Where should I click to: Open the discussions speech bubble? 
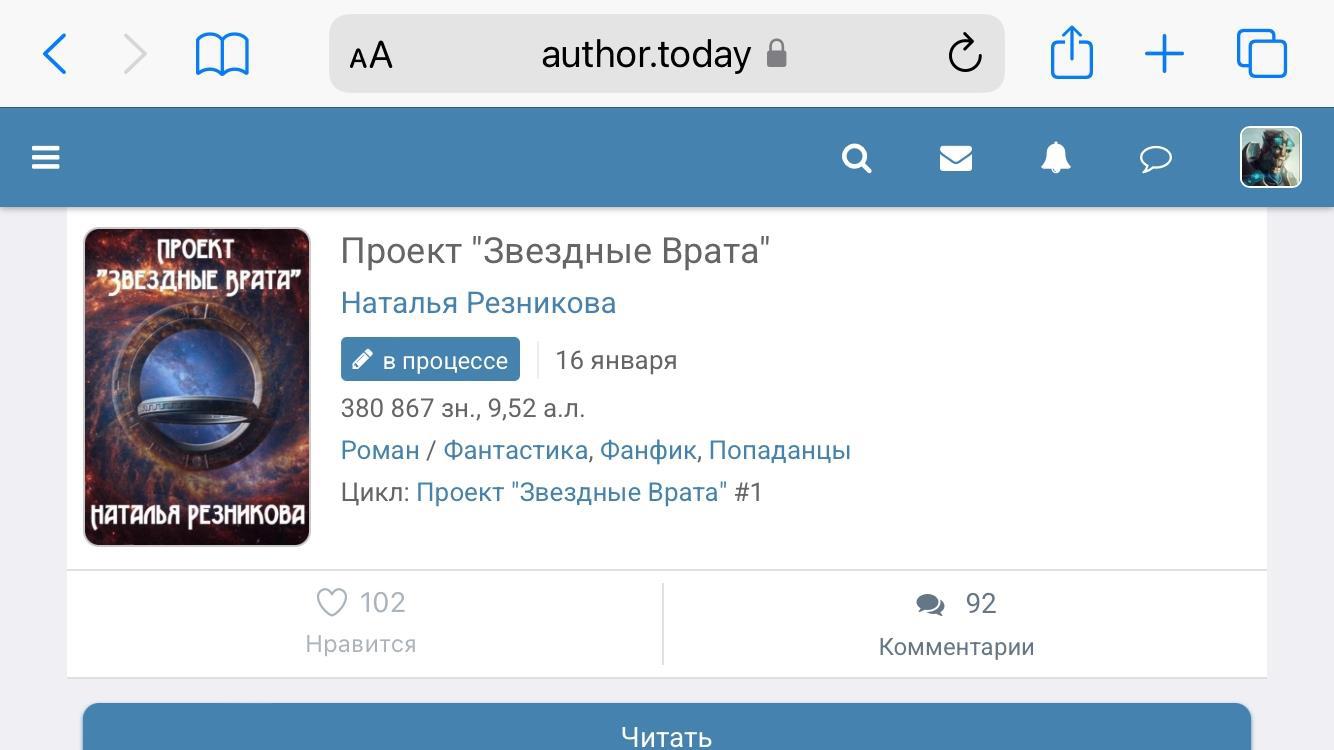coord(1156,158)
